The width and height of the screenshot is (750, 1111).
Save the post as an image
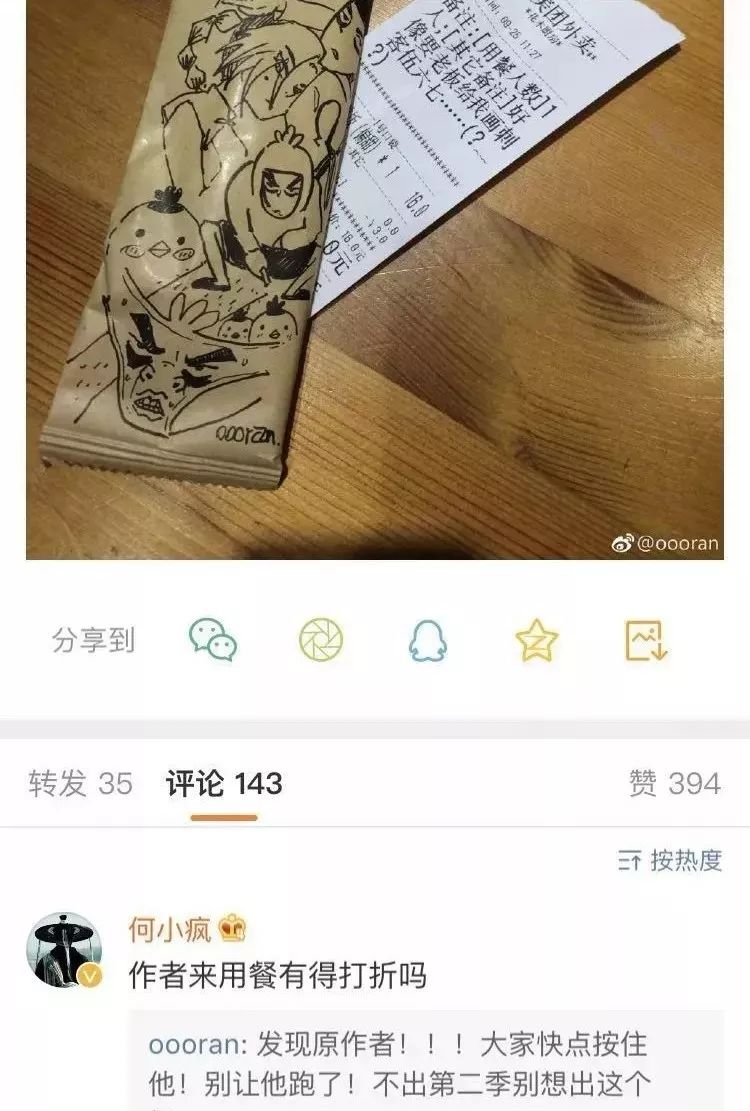click(645, 640)
